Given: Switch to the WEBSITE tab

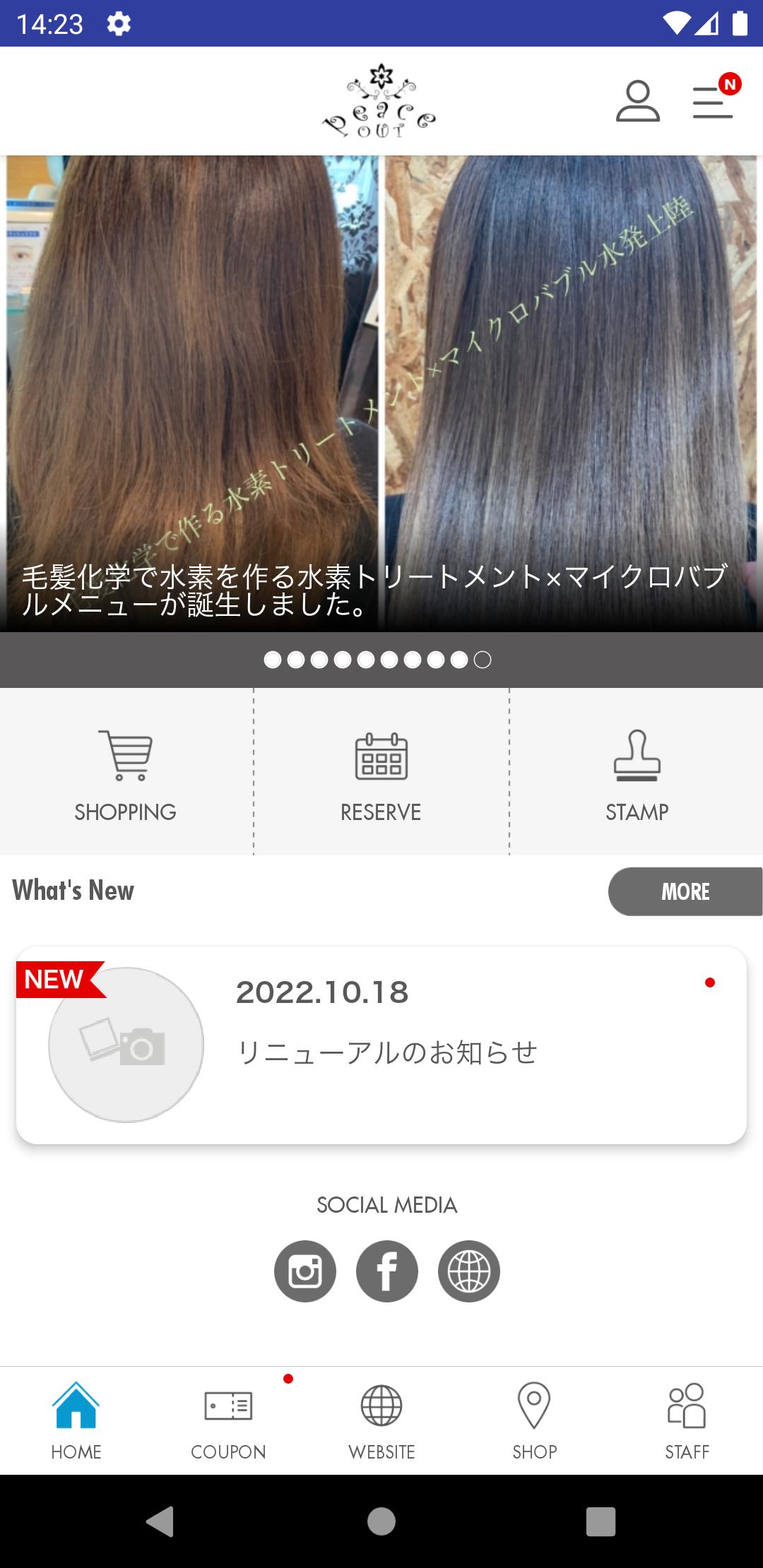Looking at the screenshot, I should click(x=381, y=1420).
